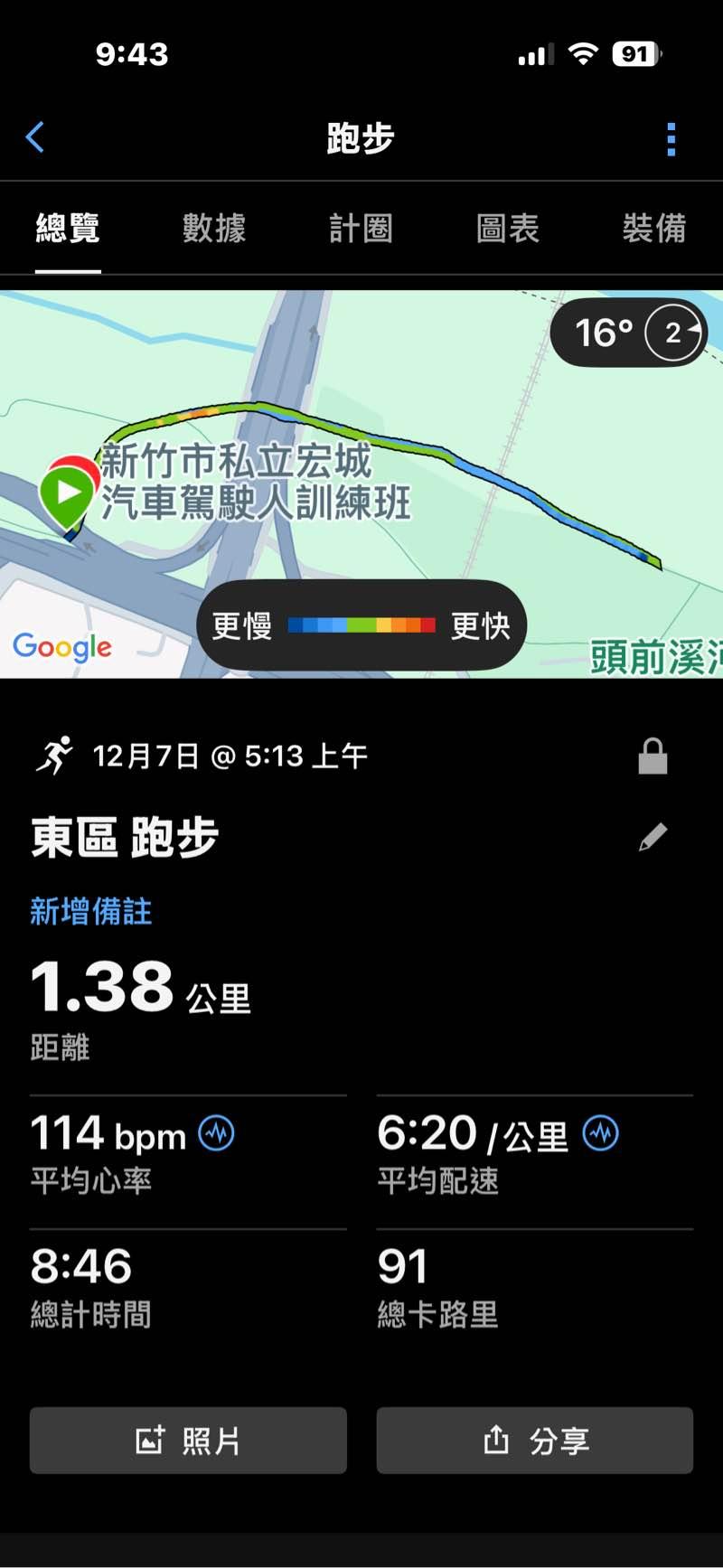
Task: Switch to the 圖表 charts tab
Action: [x=507, y=228]
